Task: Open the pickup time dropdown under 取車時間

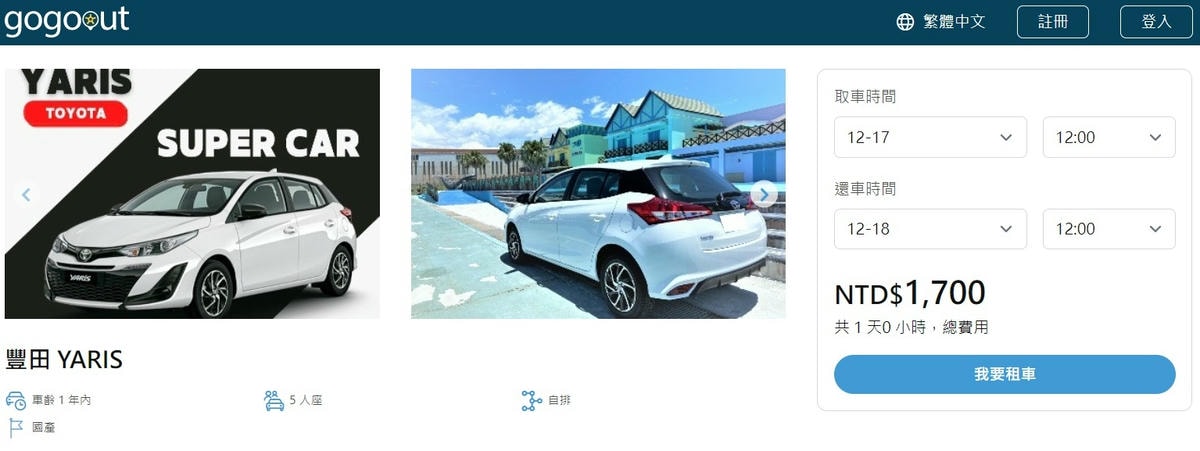Action: pyautogui.click(x=1108, y=137)
